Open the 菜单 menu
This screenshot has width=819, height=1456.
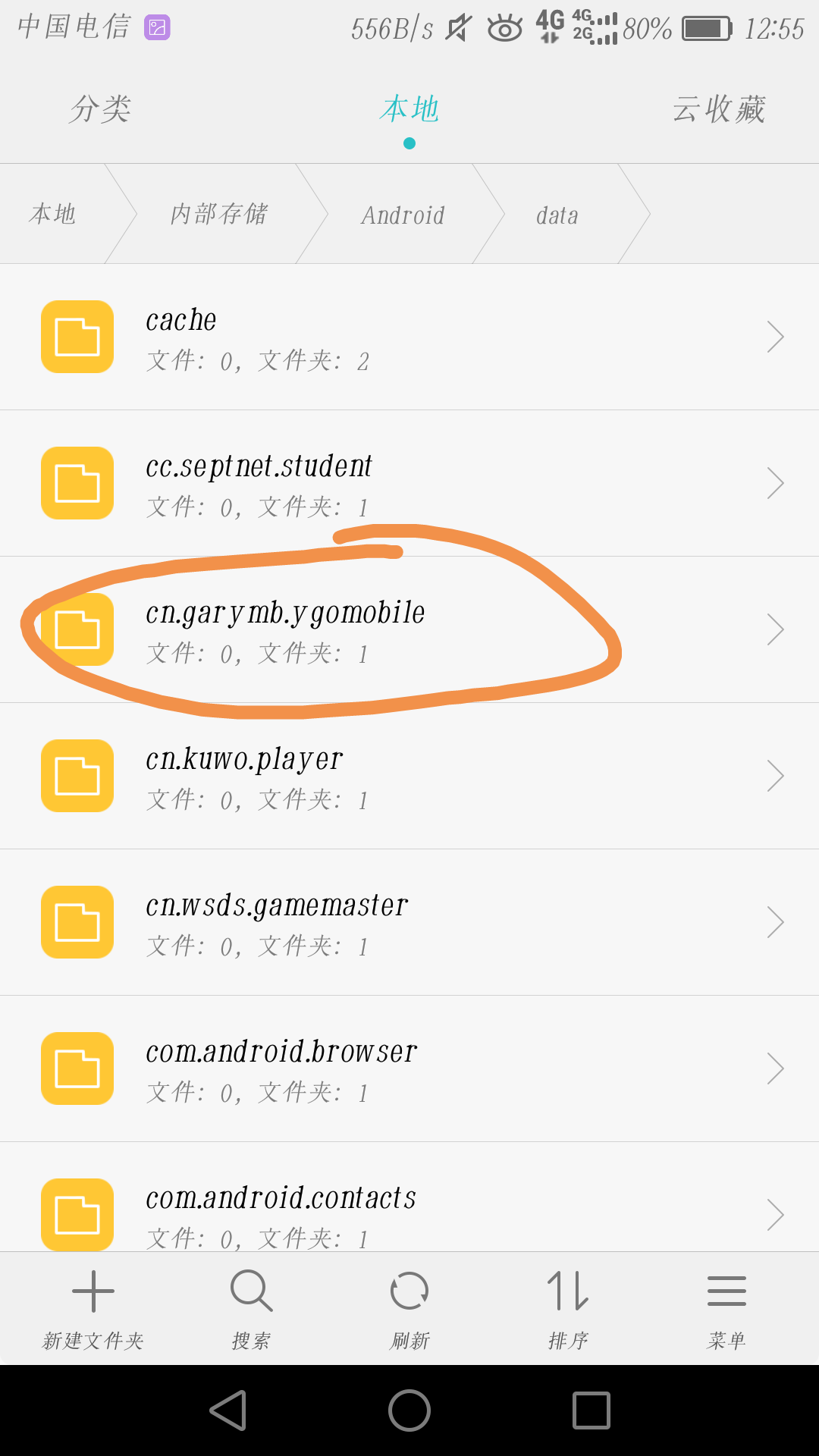tap(726, 1309)
